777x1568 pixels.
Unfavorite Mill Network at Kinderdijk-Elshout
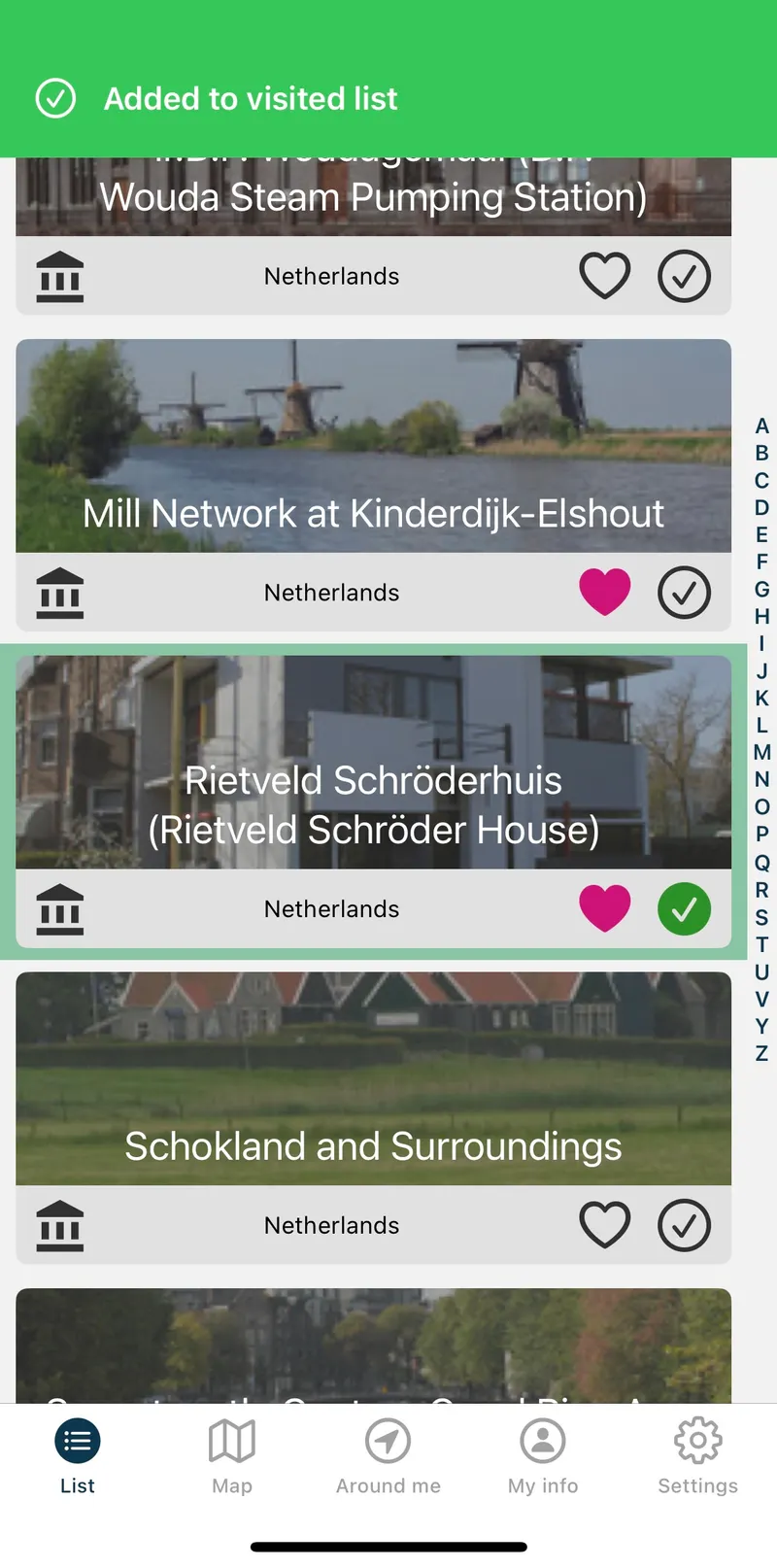click(604, 593)
